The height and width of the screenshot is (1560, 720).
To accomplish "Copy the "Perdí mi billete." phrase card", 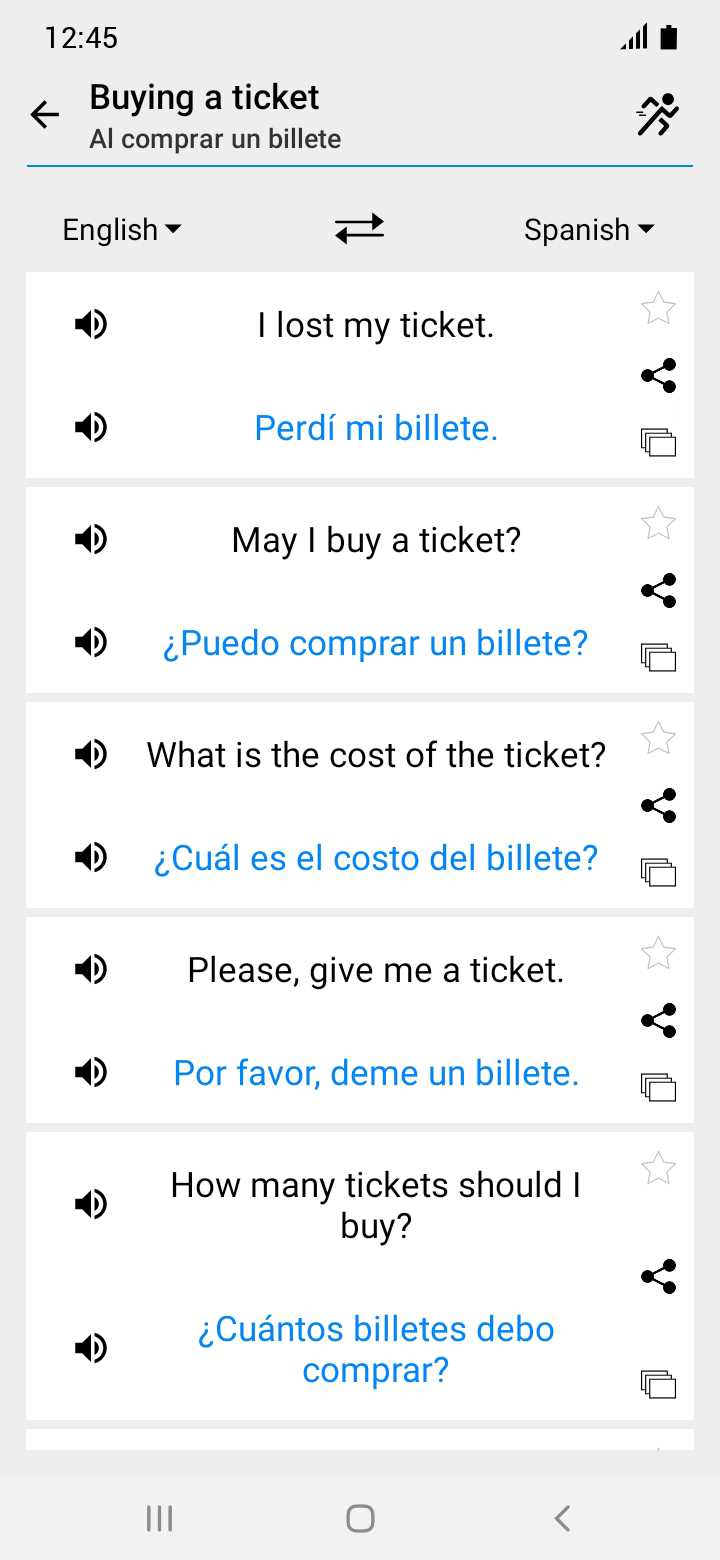I will [x=658, y=441].
